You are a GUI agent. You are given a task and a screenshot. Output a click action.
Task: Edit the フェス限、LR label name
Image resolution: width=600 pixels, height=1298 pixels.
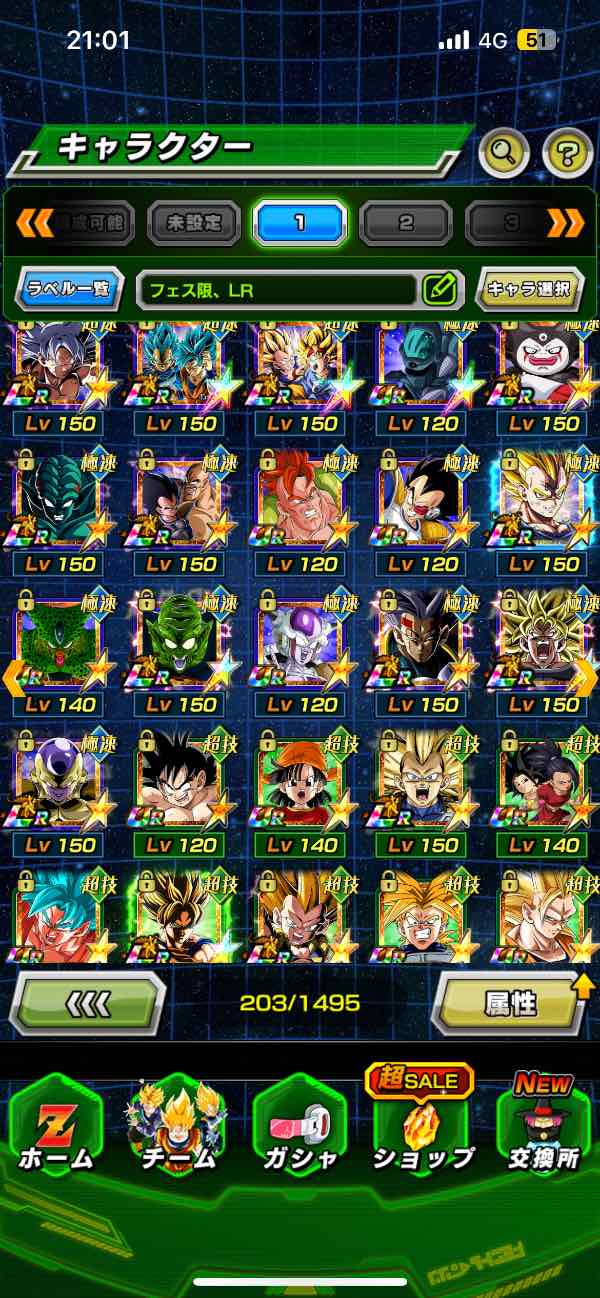click(439, 290)
